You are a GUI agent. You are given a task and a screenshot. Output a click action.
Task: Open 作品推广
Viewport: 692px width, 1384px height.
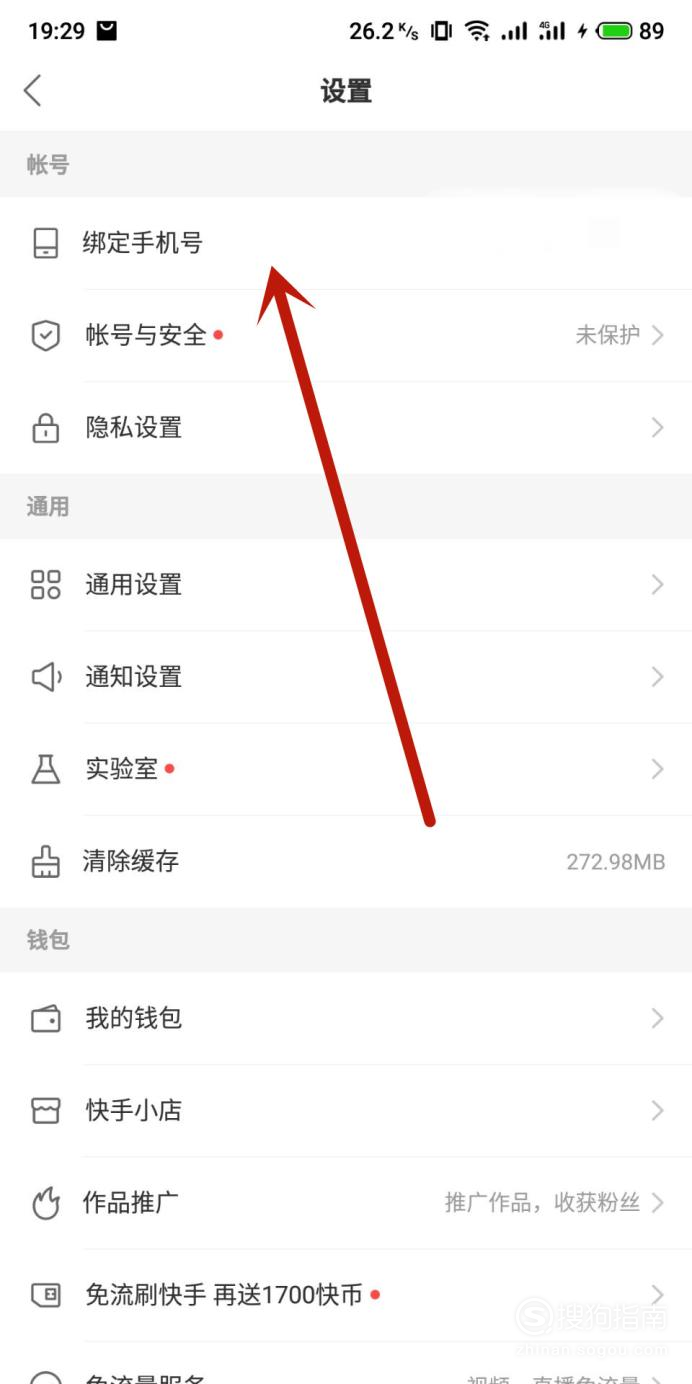click(x=346, y=1203)
